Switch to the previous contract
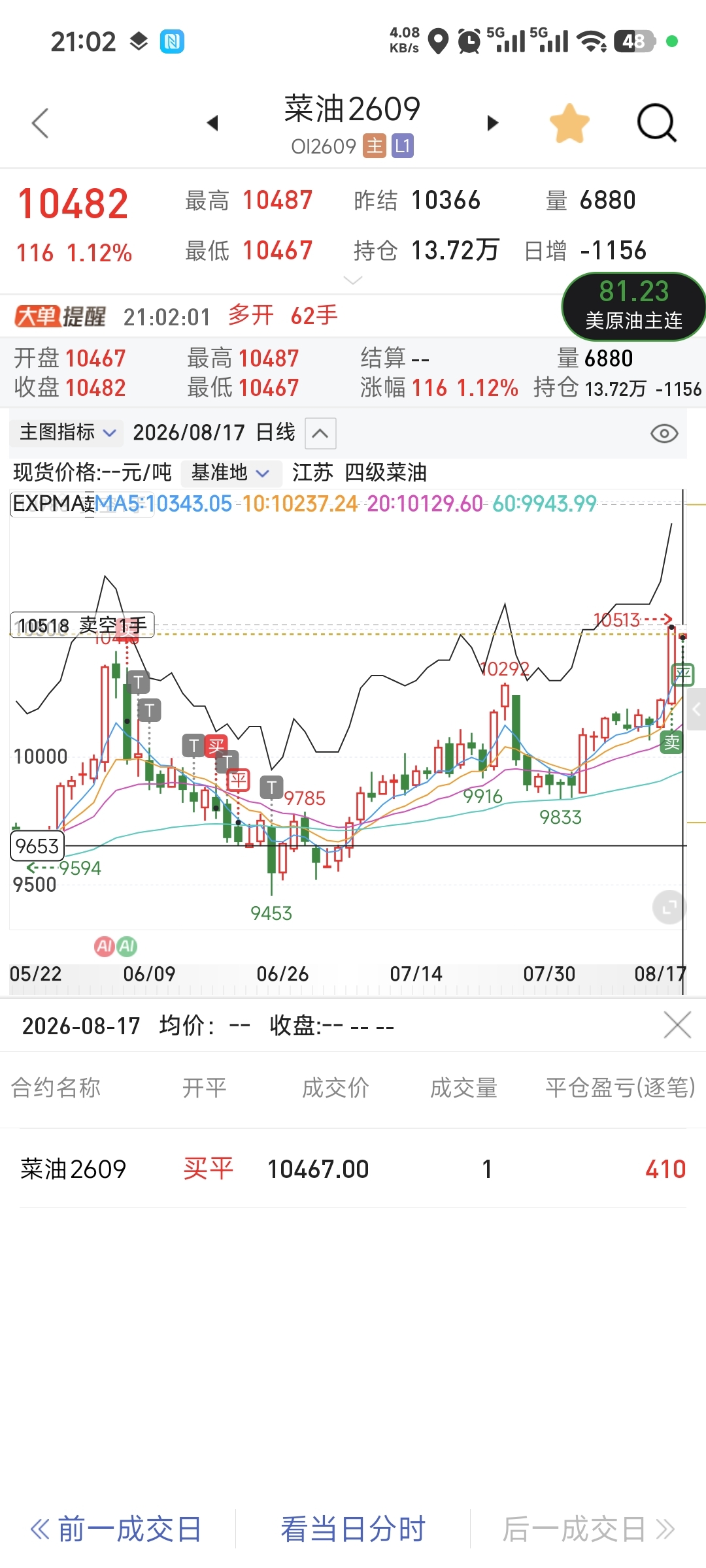Screen dimensions: 706x1568 pyautogui.click(x=212, y=123)
